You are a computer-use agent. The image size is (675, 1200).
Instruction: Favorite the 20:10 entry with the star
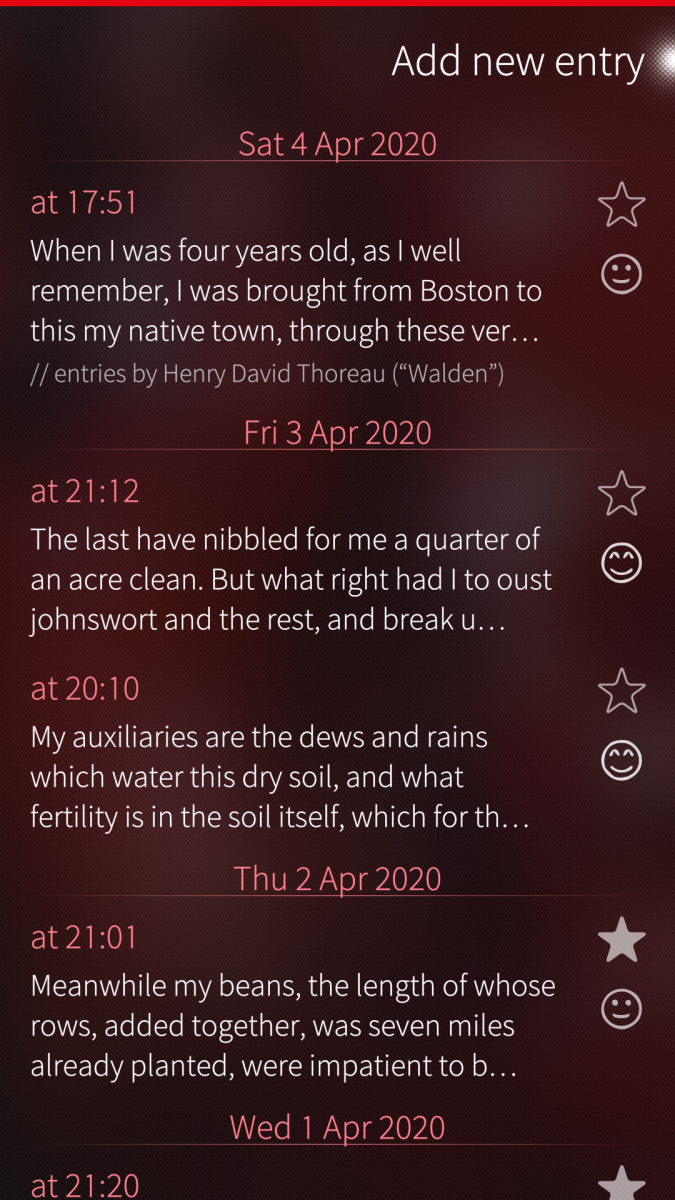[621, 691]
